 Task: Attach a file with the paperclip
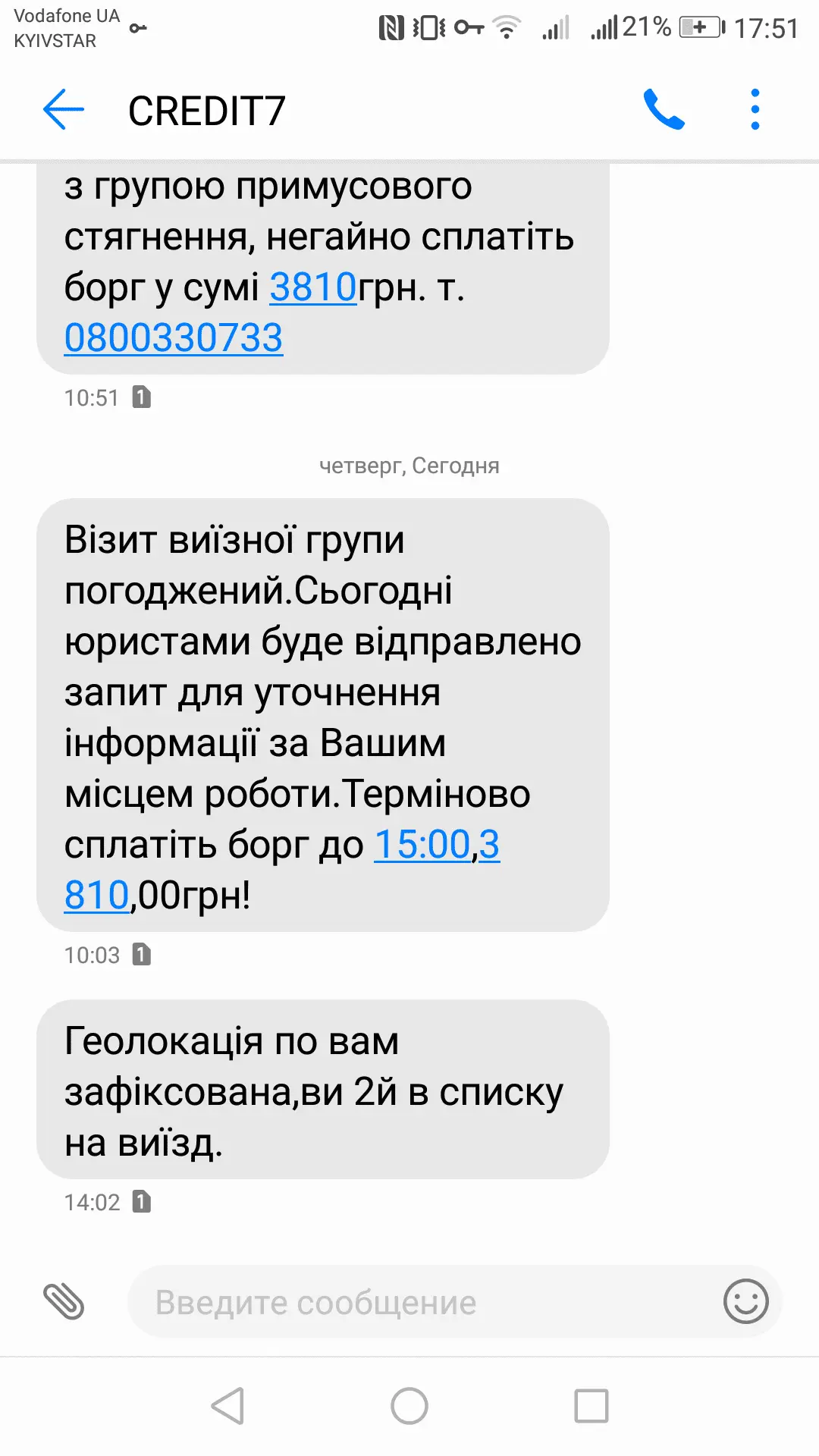[64, 1302]
